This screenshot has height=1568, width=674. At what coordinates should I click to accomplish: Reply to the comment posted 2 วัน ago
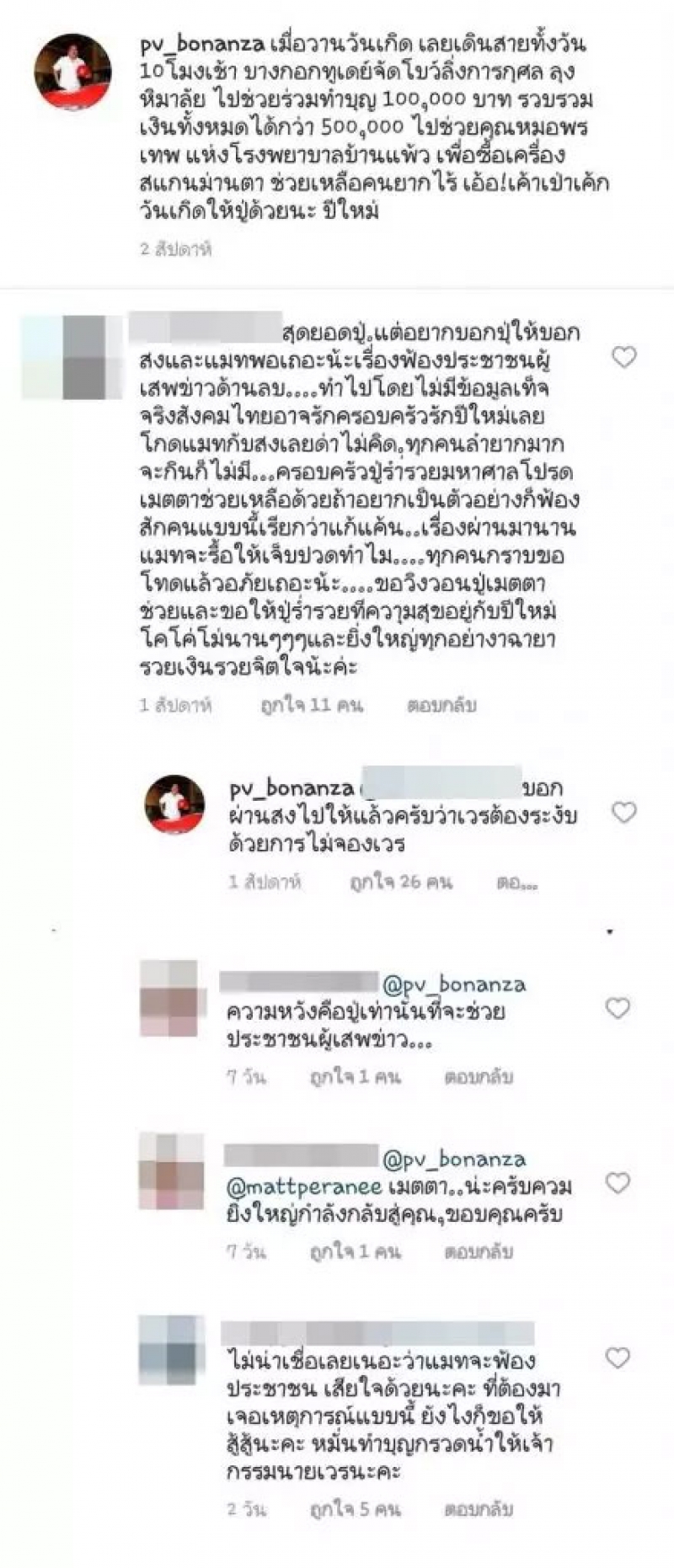tap(479, 1510)
